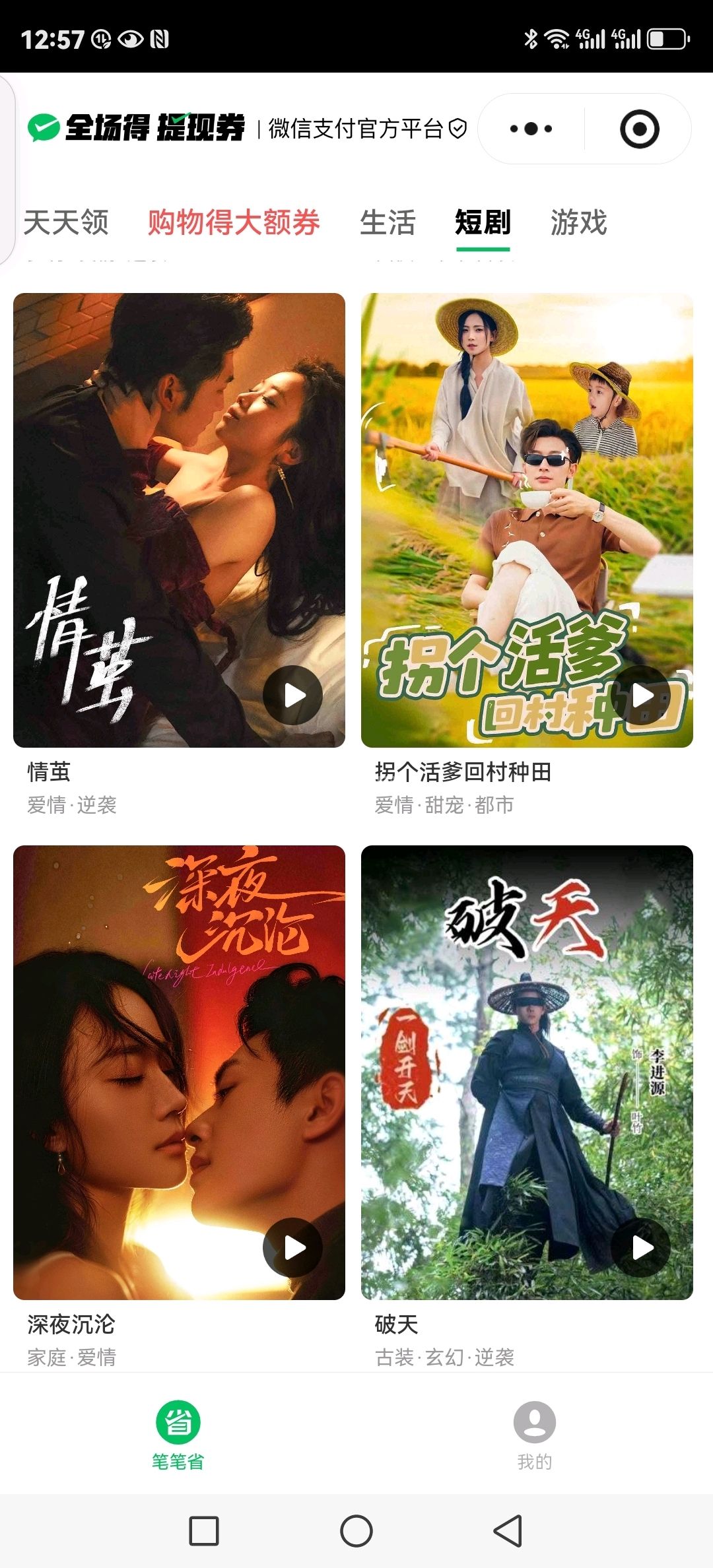Screen dimensions: 713x1568
Task: Select the 生活 tab
Action: tap(388, 222)
